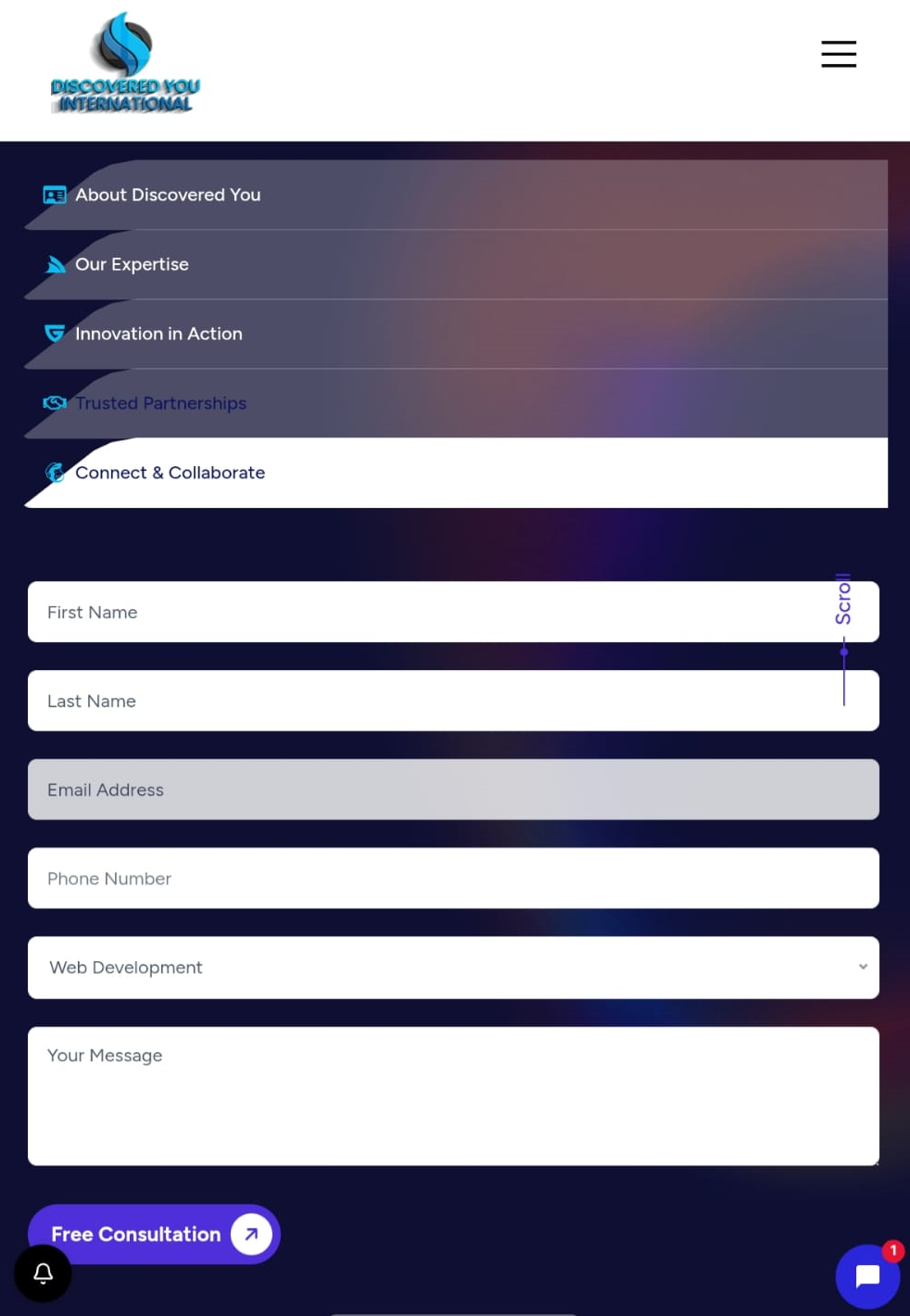
Task: Tap the Last Name field
Action: click(426, 701)
